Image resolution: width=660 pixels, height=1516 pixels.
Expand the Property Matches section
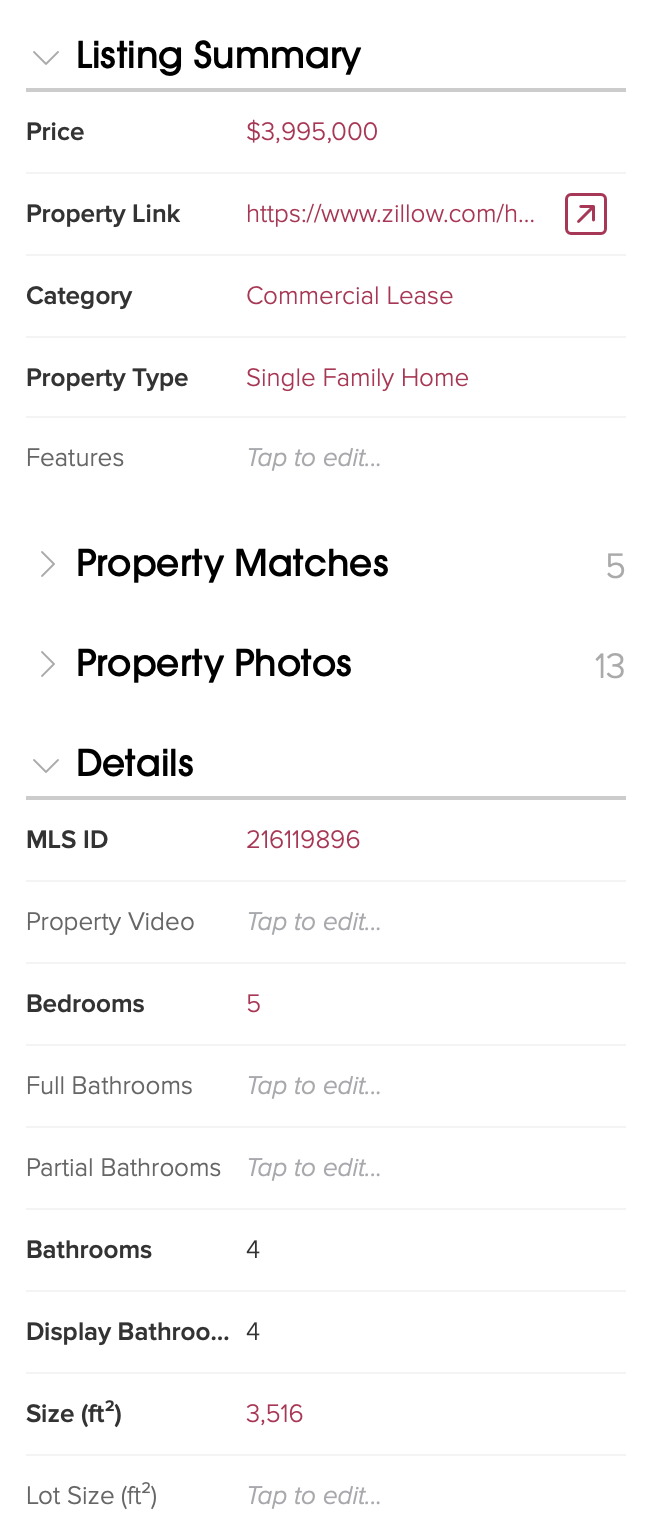point(46,564)
